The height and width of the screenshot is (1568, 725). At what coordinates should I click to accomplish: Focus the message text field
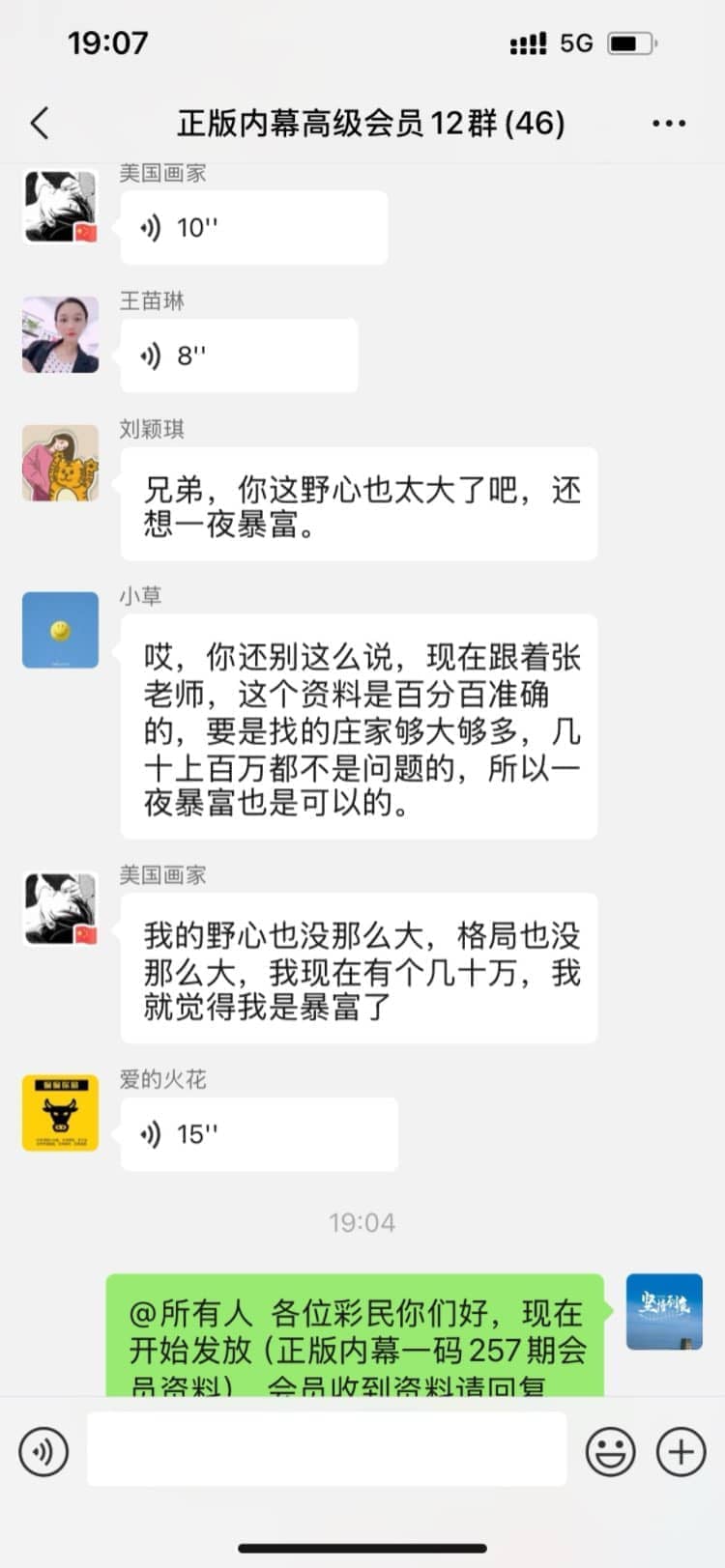coord(327,1449)
